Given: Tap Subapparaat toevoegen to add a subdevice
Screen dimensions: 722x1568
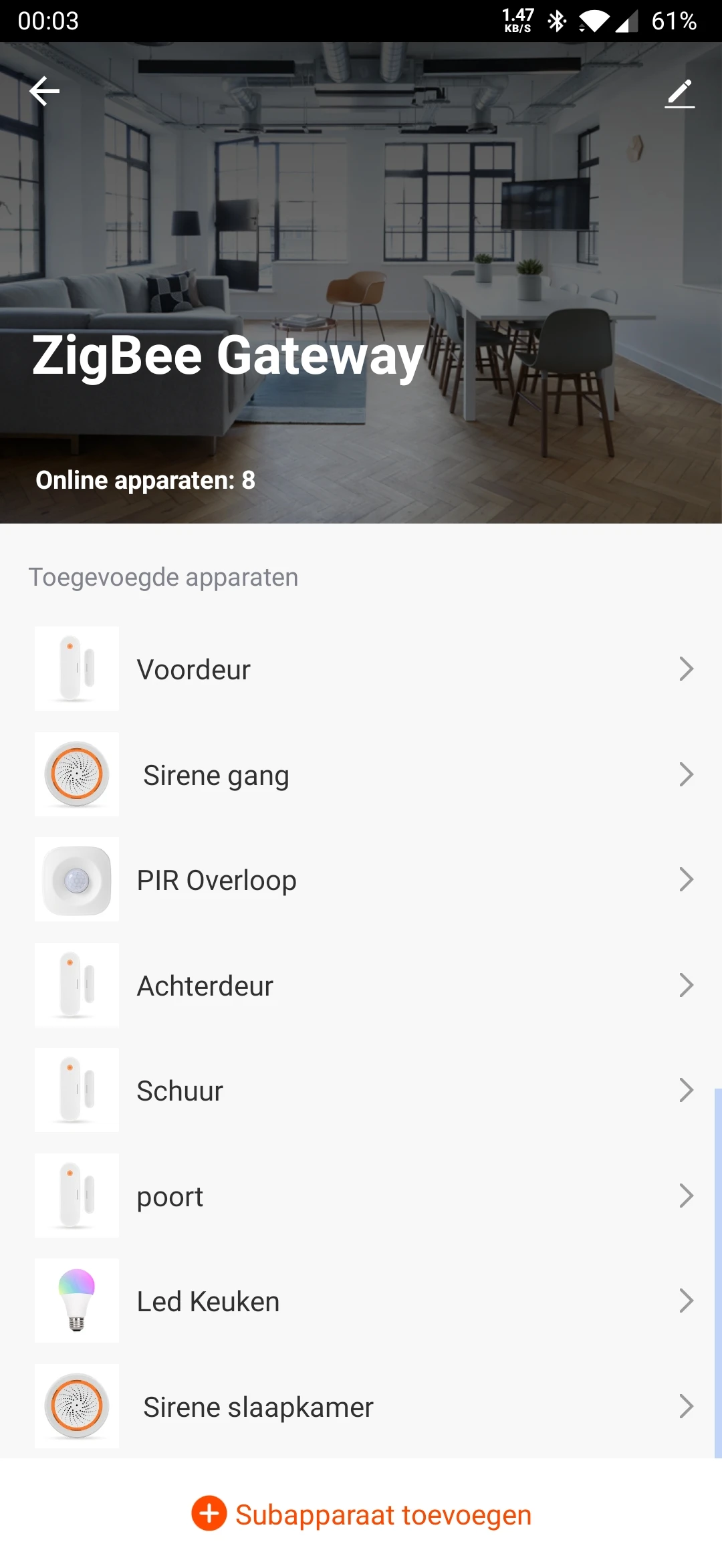Looking at the screenshot, I should [x=362, y=1515].
